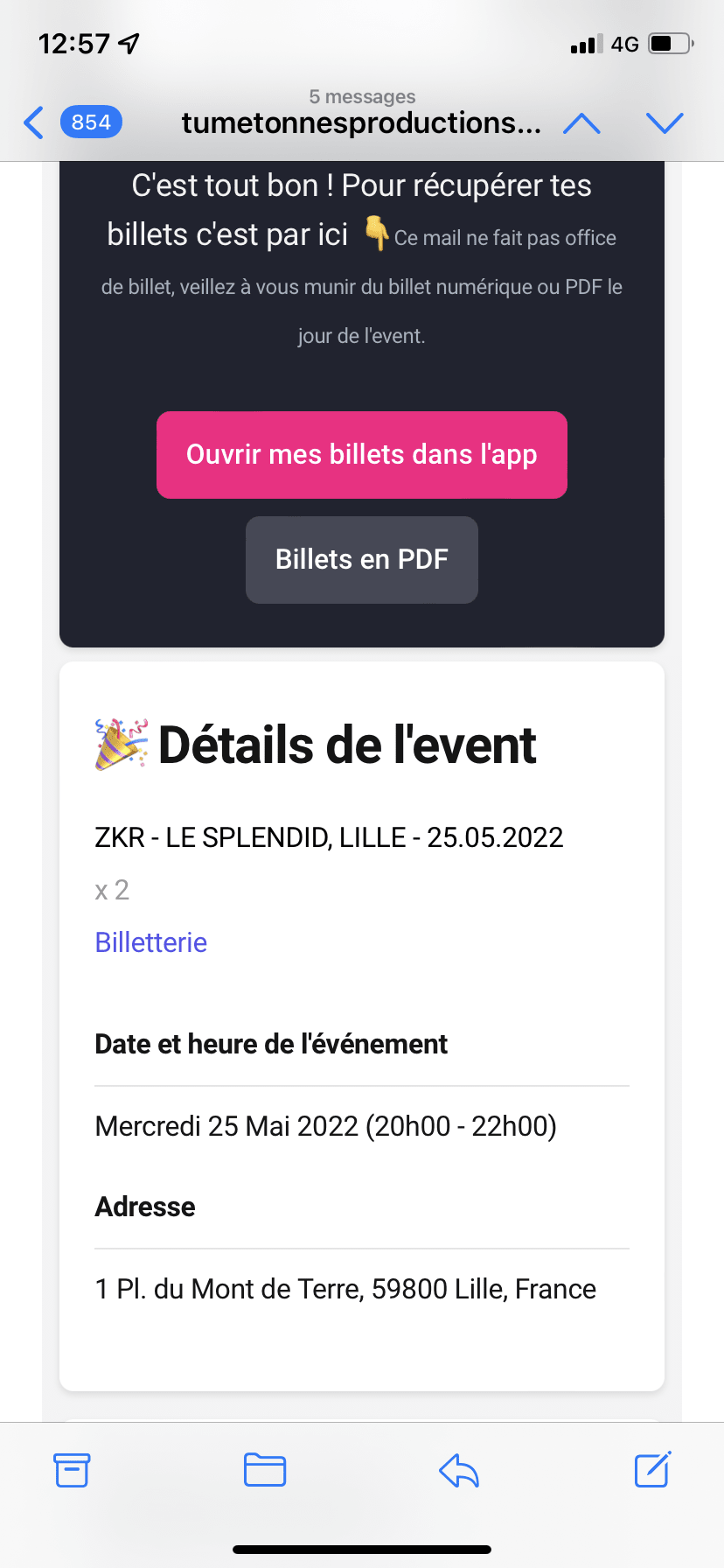The height and width of the screenshot is (1568, 724).
Task: Tap Ouvrir mes billets dans l'app
Action: point(361,455)
